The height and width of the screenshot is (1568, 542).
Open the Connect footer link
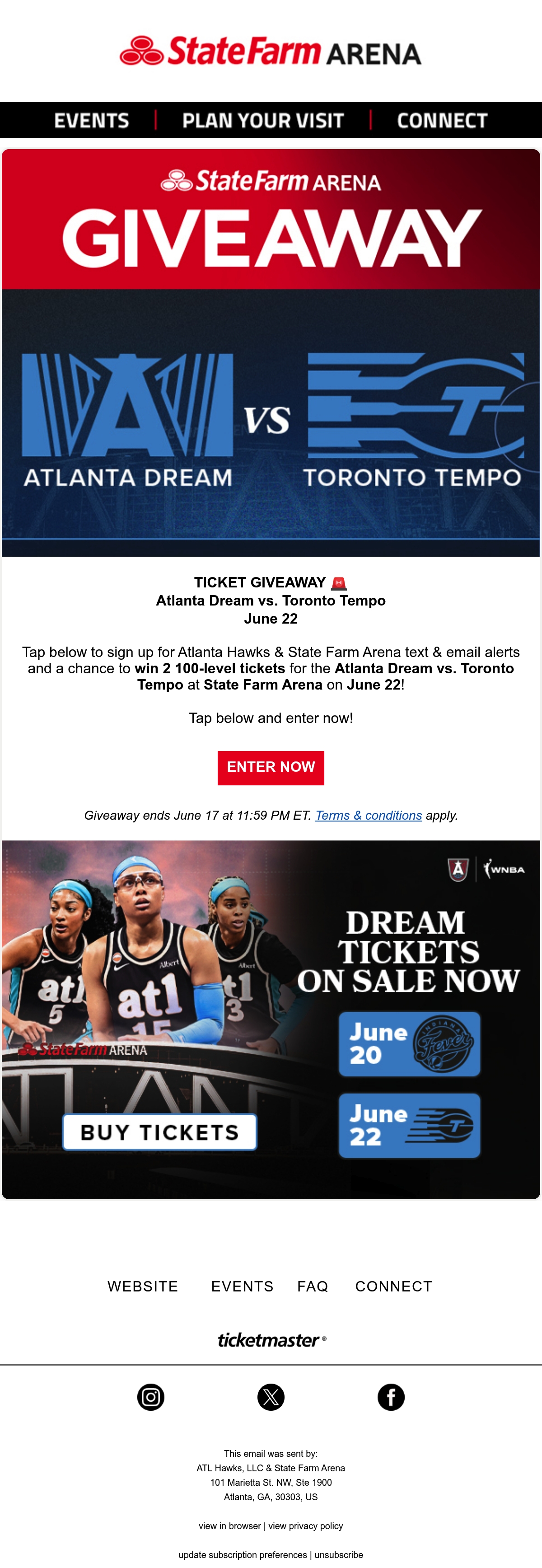pos(393,1286)
